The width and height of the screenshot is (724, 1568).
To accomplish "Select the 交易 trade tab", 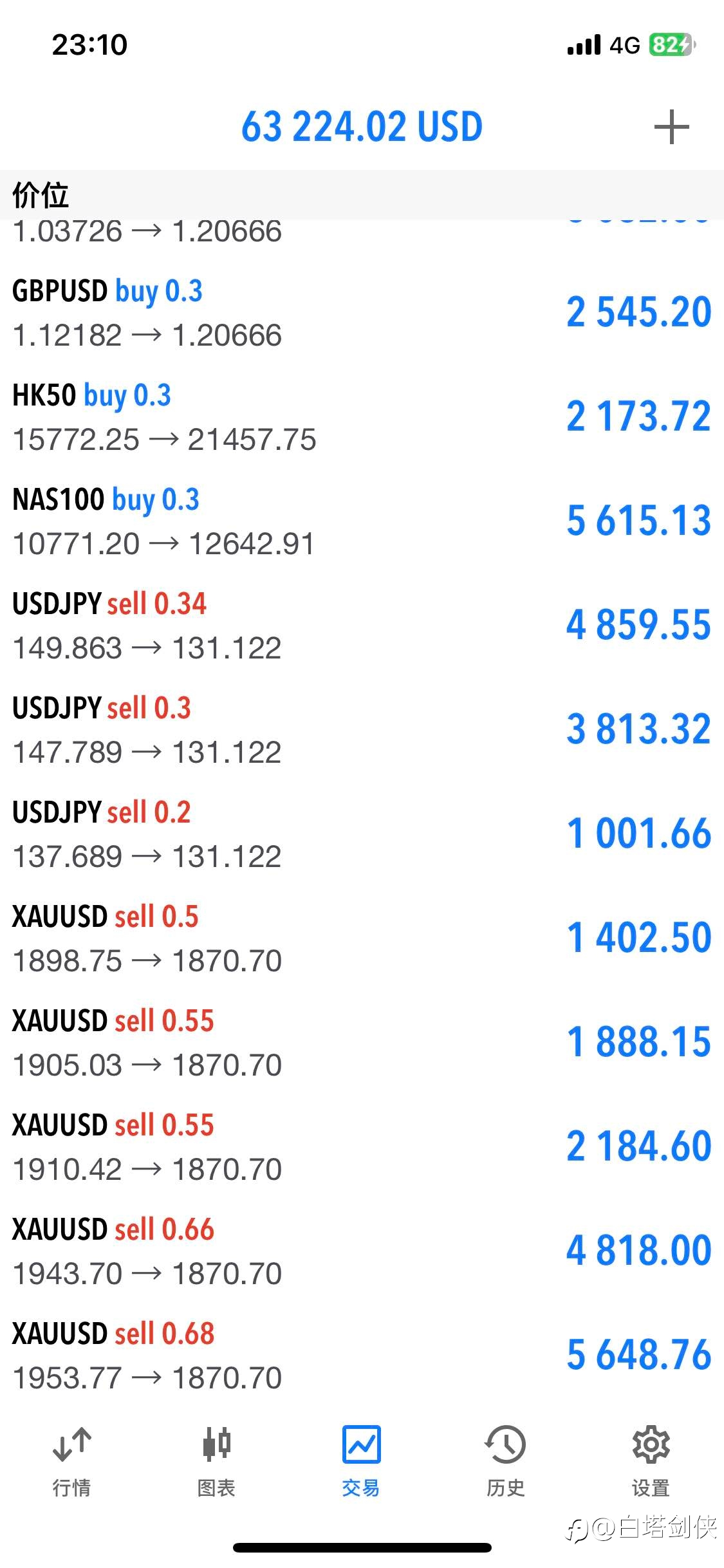I will pyautogui.click(x=361, y=1462).
